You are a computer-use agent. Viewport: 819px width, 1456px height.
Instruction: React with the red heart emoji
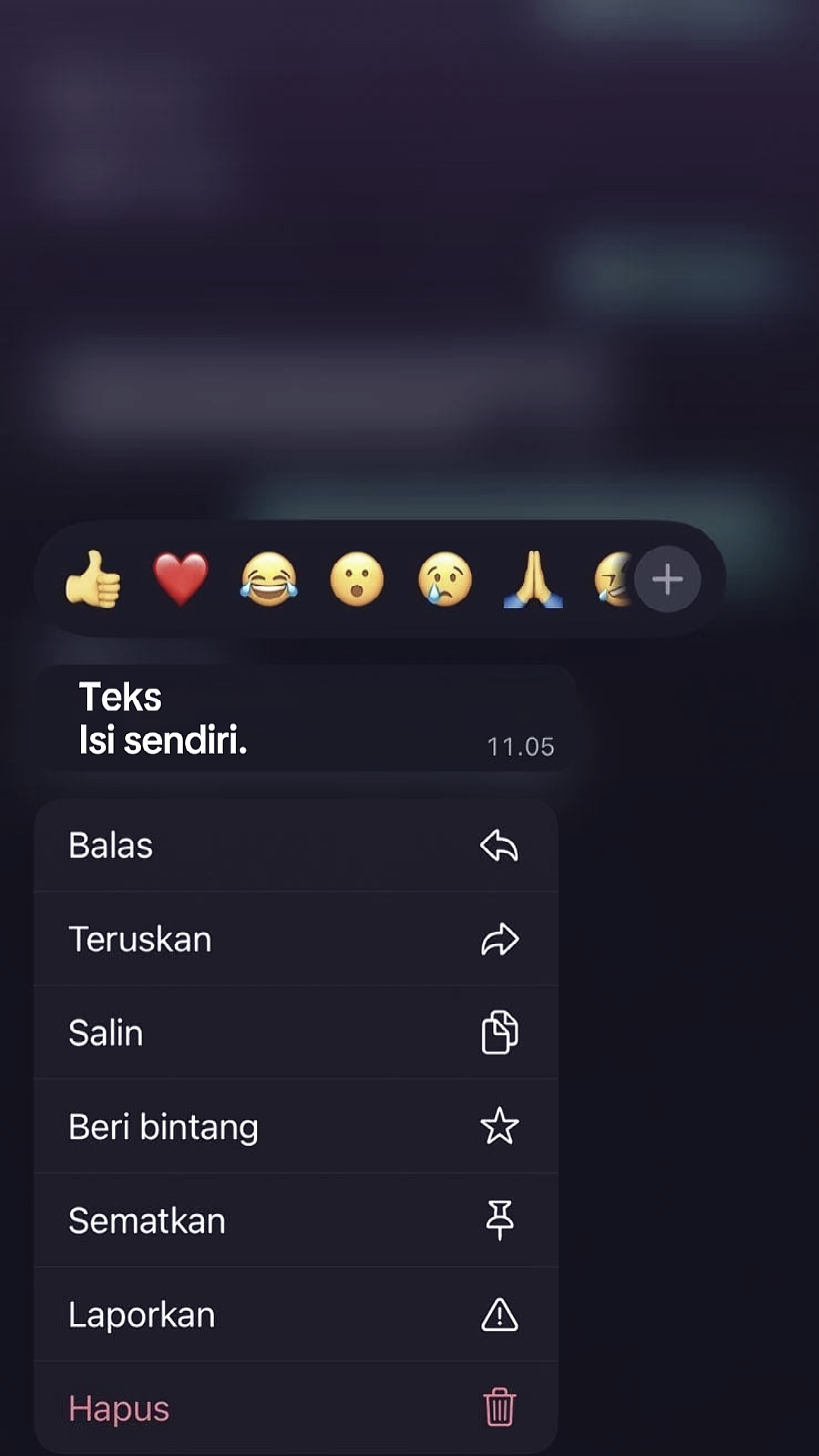pyautogui.click(x=180, y=579)
